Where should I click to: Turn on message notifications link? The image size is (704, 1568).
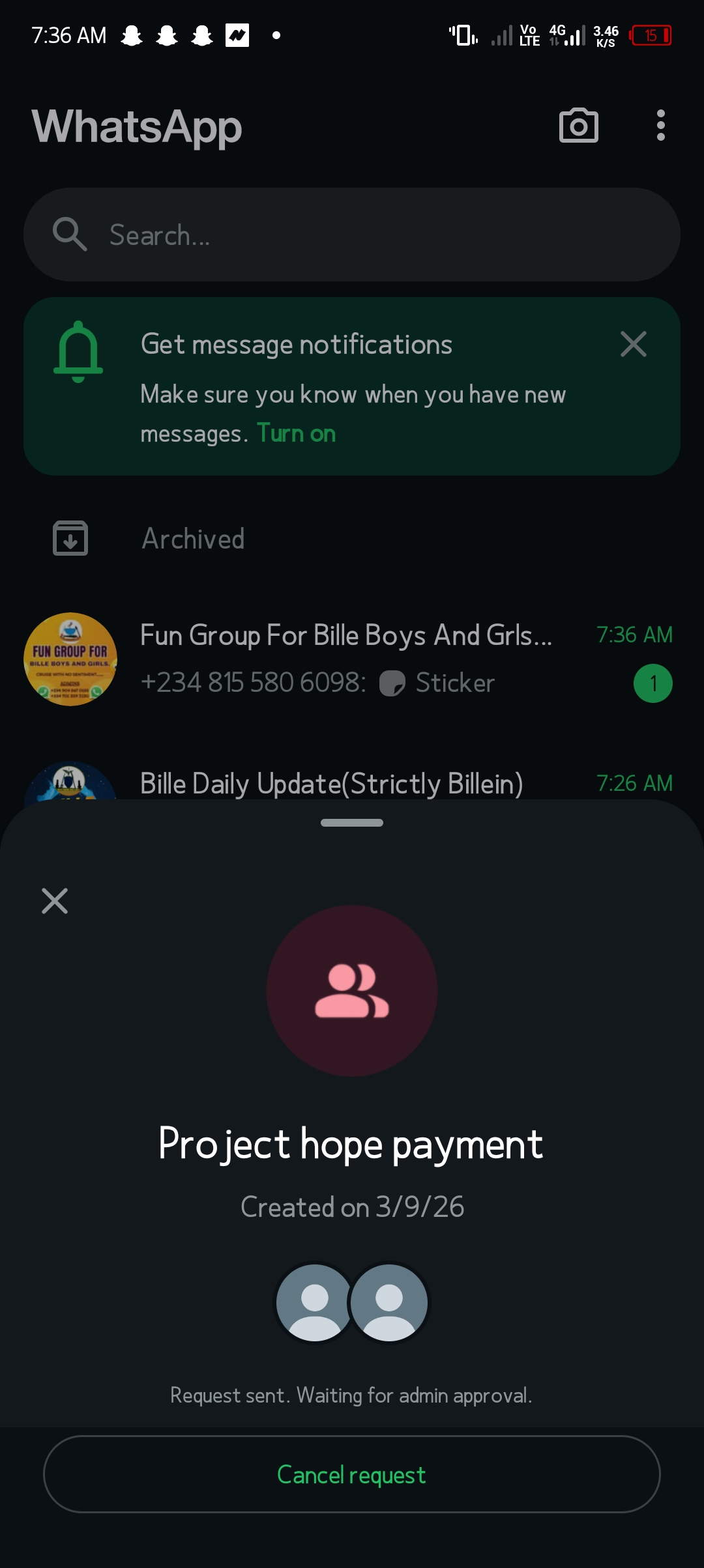pos(297,434)
